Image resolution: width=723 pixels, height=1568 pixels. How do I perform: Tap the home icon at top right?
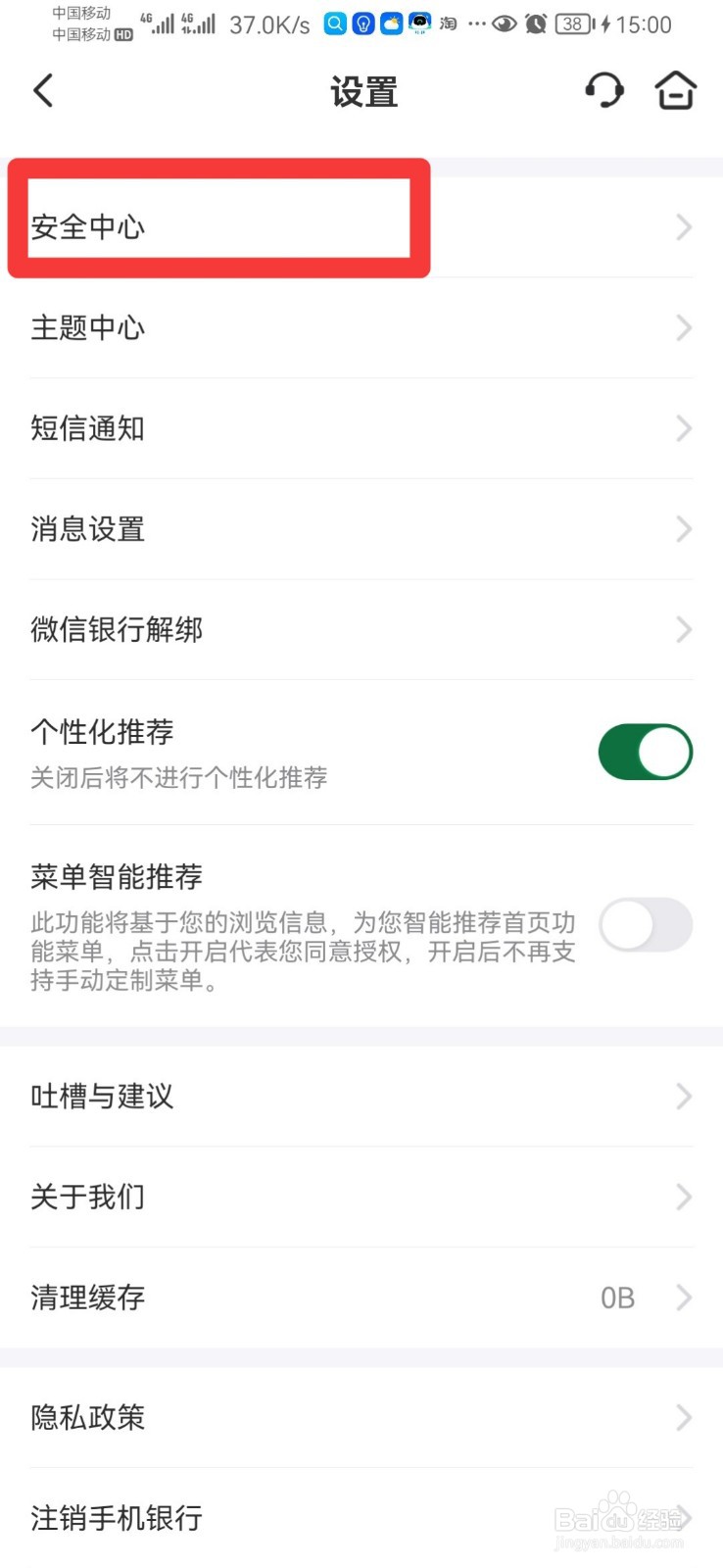[x=675, y=89]
